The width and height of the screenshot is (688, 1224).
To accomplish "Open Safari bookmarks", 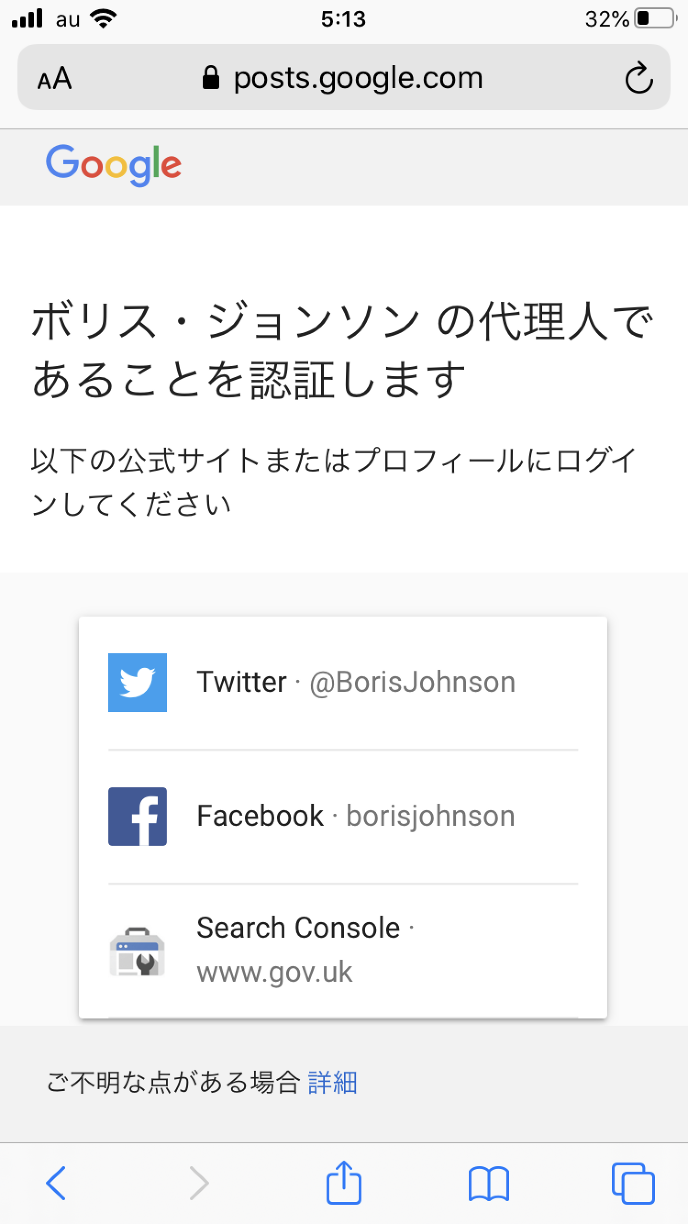I will pos(489,1184).
